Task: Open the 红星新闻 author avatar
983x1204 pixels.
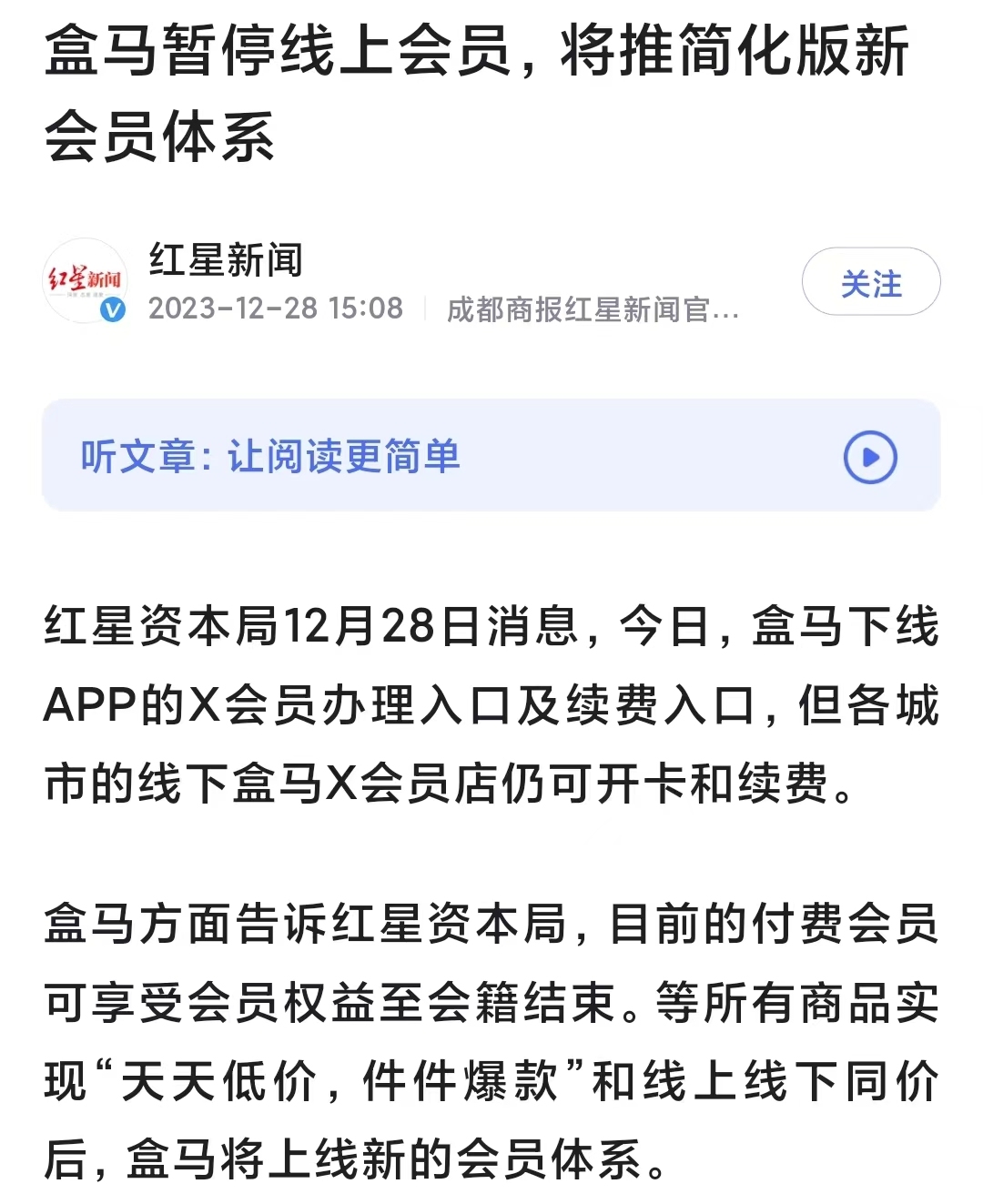Action: pyautogui.click(x=85, y=281)
